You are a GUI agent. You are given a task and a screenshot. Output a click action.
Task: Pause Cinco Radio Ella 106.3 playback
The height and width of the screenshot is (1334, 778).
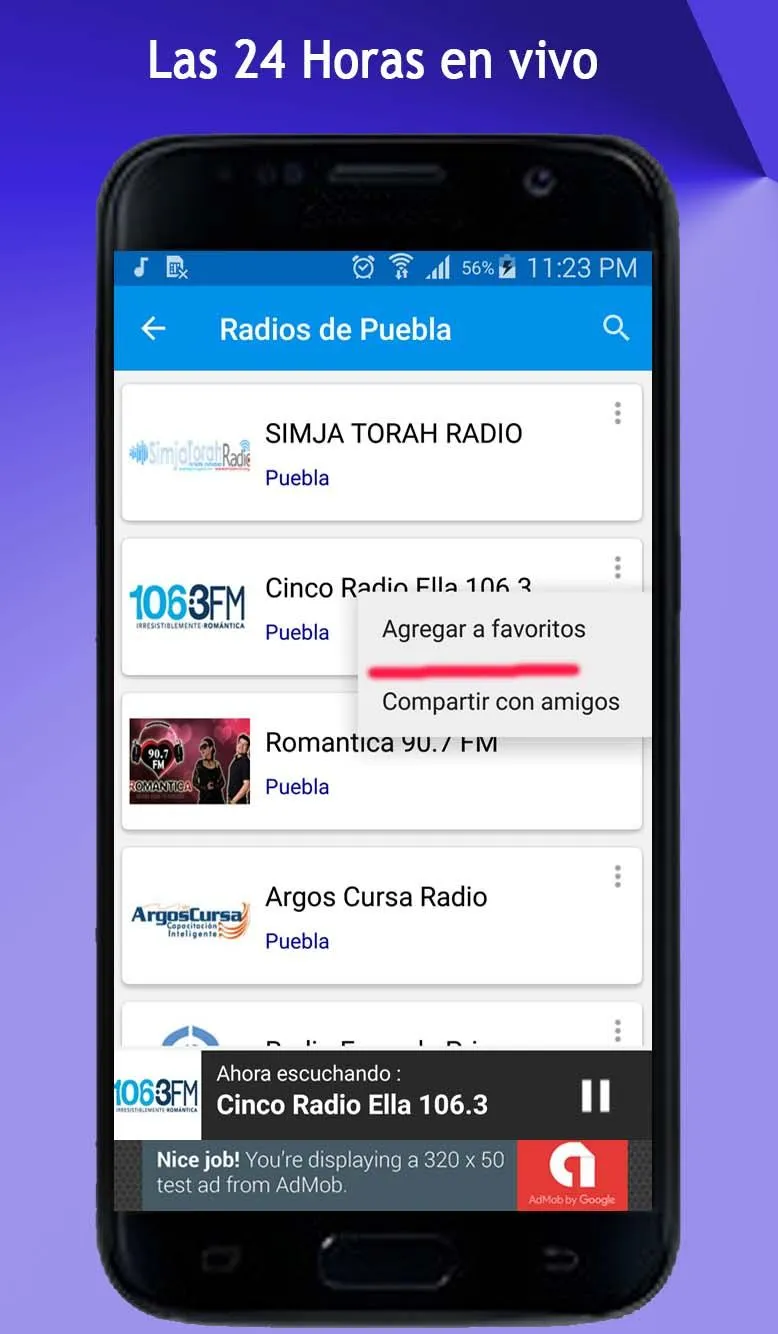[594, 1095]
